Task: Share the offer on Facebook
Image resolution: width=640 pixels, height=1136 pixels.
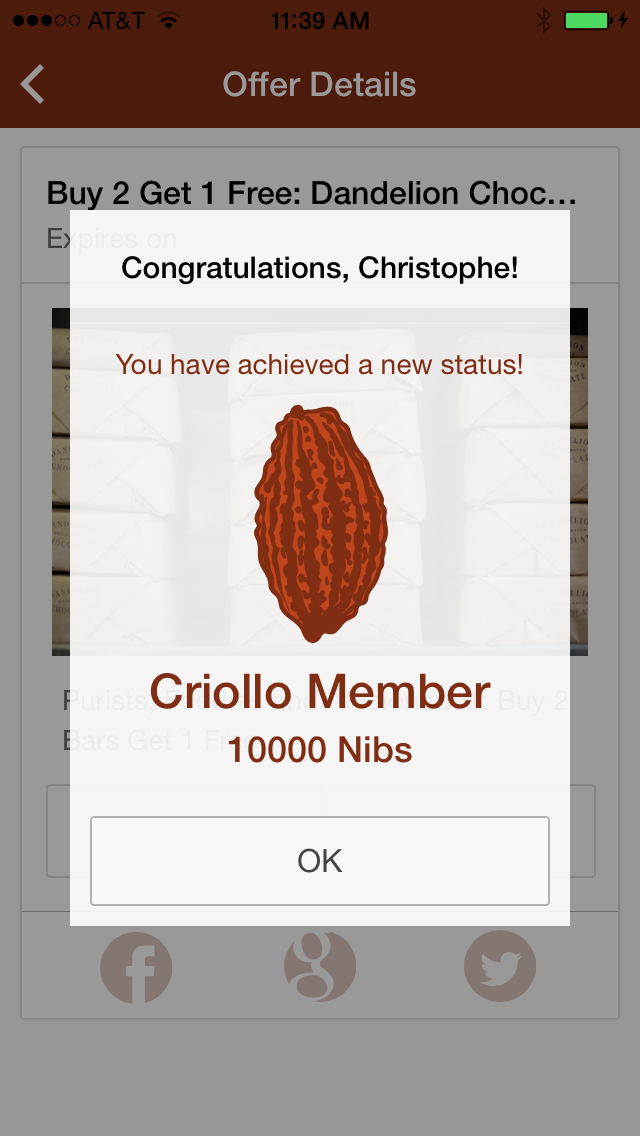Action: point(136,967)
